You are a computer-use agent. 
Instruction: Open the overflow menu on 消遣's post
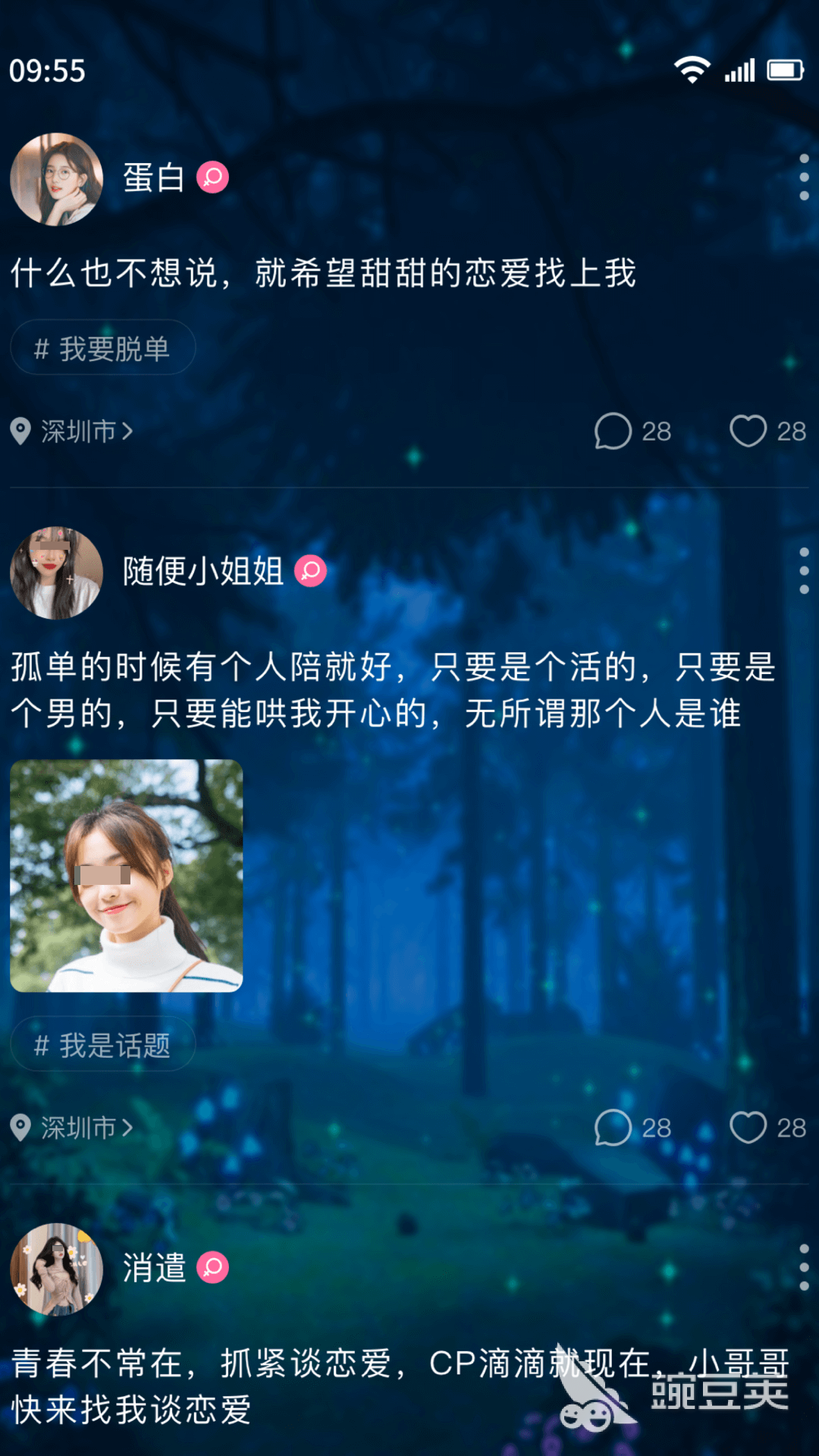[804, 1267]
